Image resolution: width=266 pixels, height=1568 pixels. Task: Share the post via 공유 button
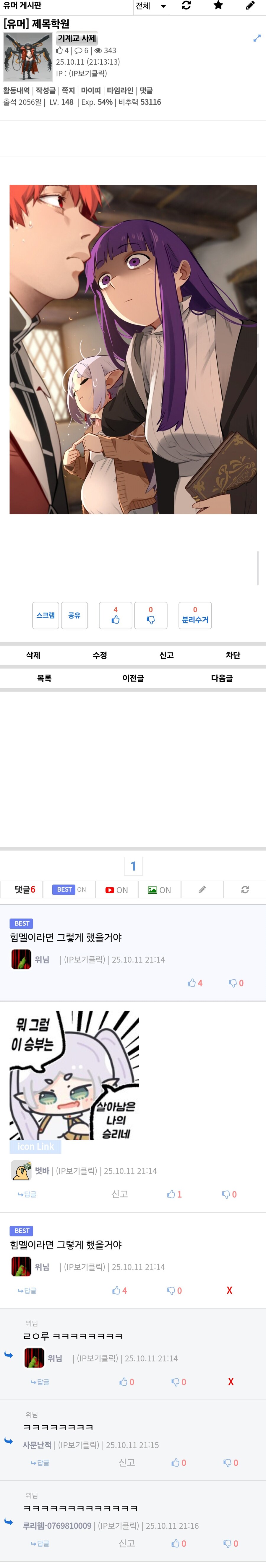[x=74, y=615]
